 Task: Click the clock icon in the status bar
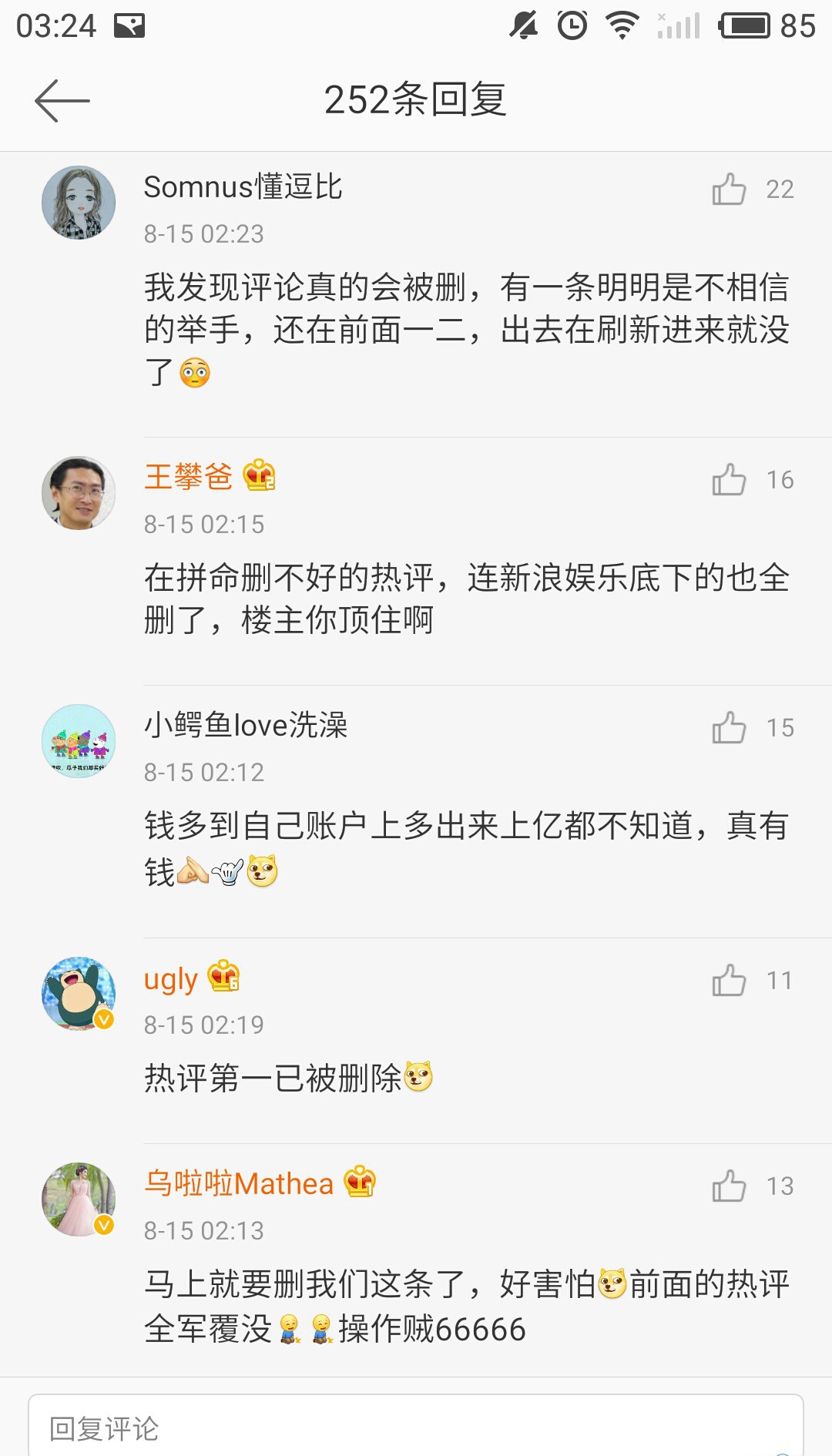pos(569,25)
